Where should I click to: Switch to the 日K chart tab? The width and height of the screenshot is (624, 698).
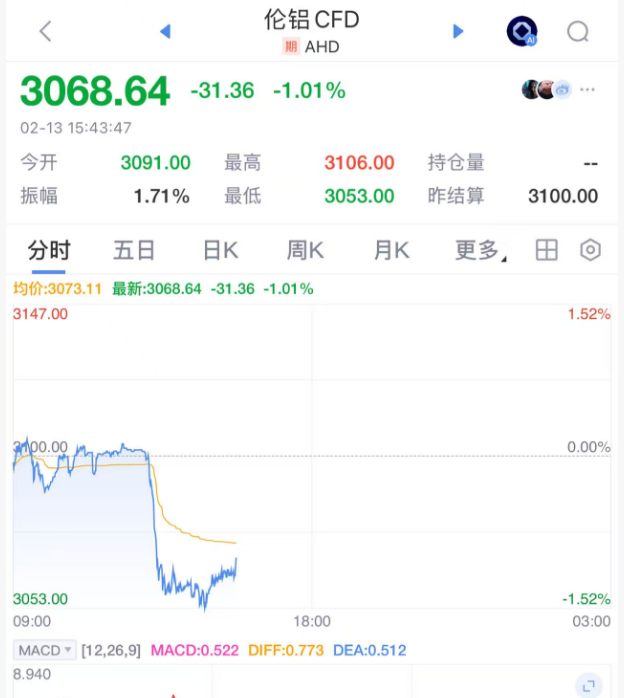[x=220, y=250]
